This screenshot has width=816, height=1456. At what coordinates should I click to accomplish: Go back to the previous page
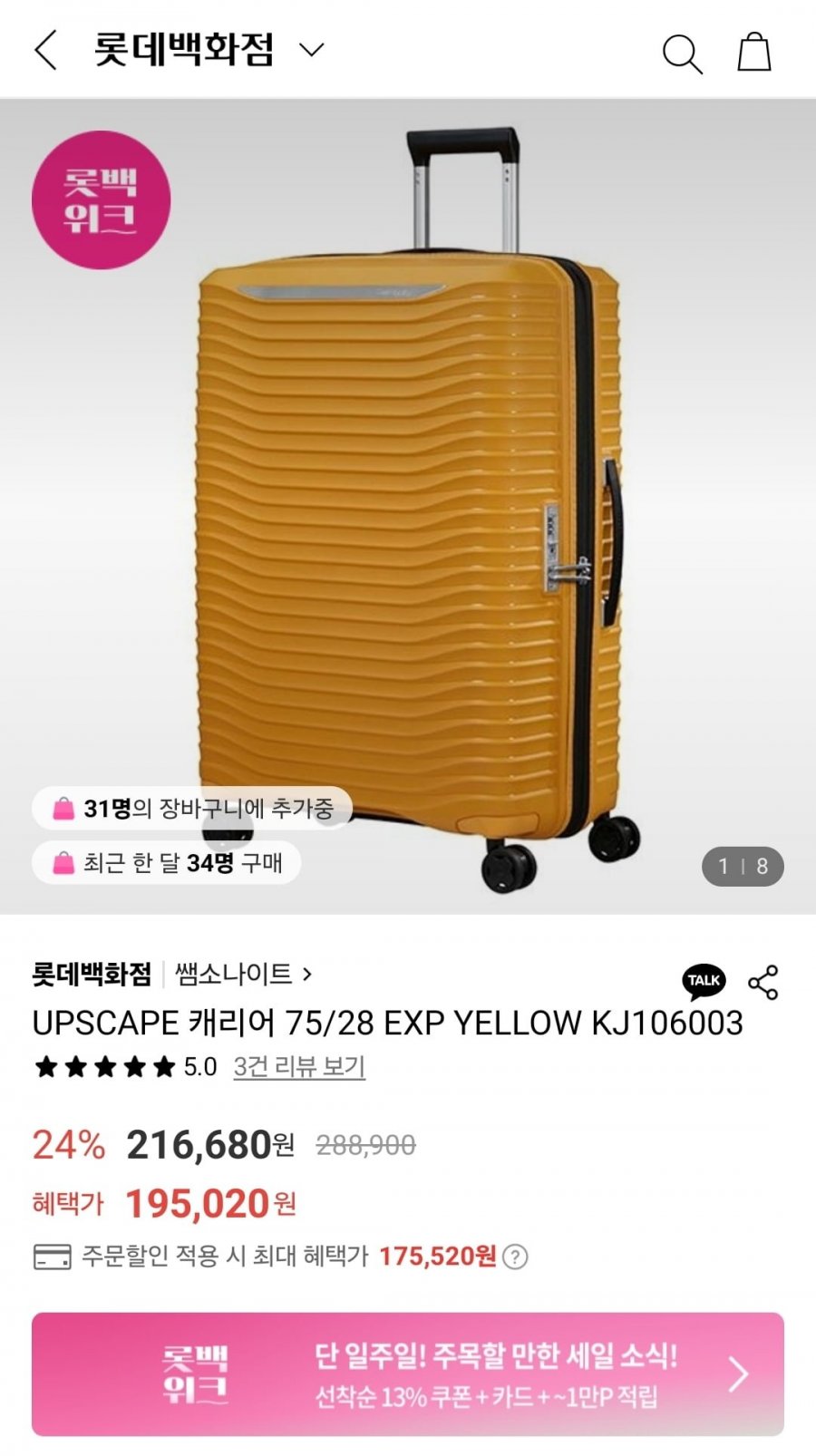[45, 50]
